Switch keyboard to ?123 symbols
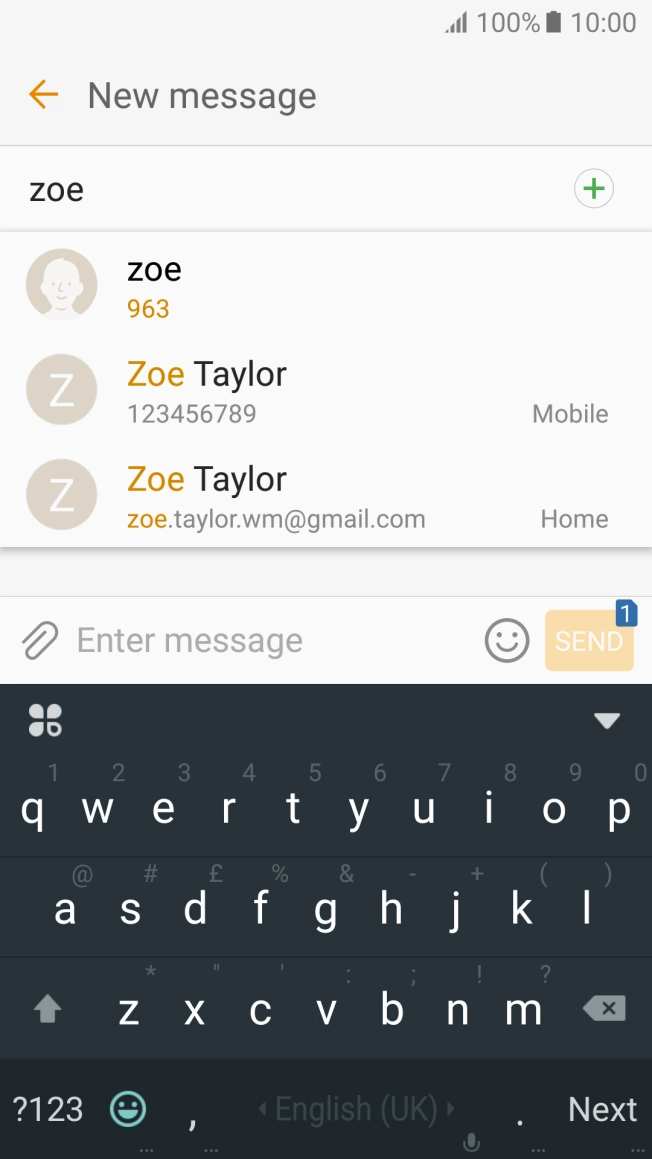Viewport: 652px width, 1159px height. (48, 1109)
